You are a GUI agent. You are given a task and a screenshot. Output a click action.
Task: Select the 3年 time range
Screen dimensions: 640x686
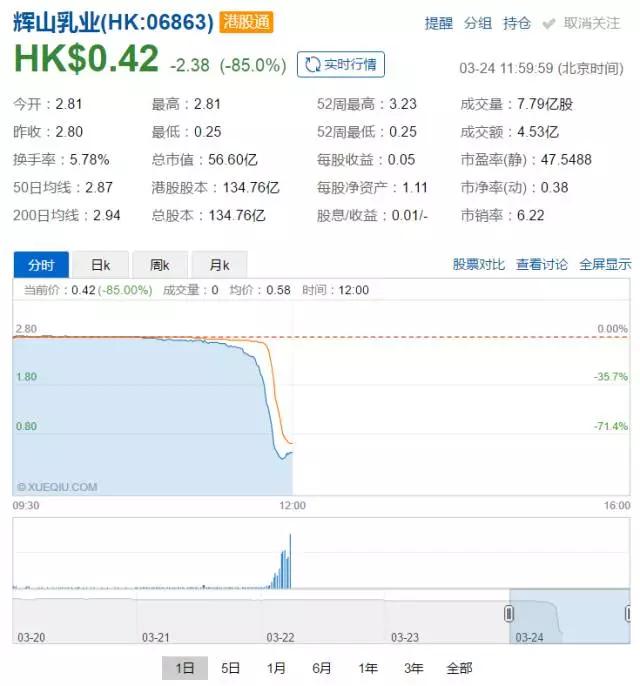click(x=413, y=668)
